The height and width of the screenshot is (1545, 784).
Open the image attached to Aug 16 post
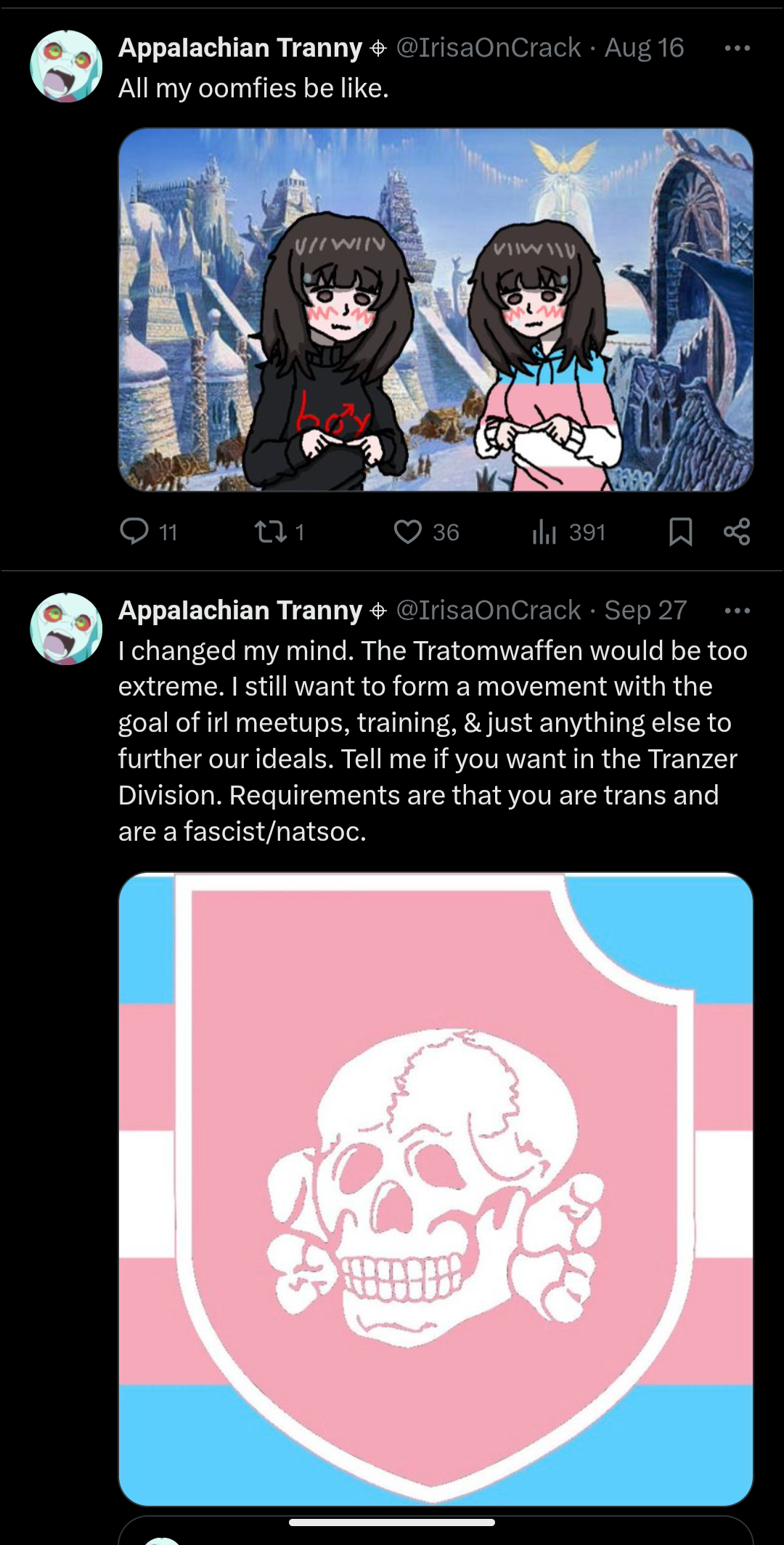tap(436, 310)
